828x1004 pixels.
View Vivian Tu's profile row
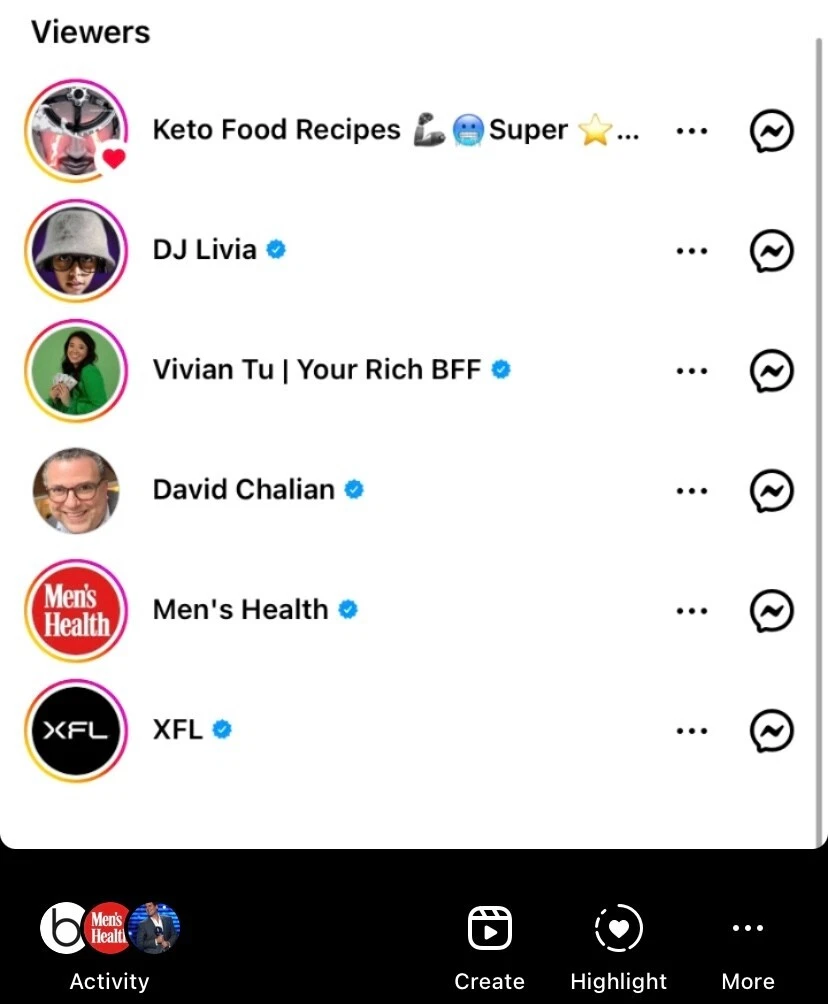point(330,370)
